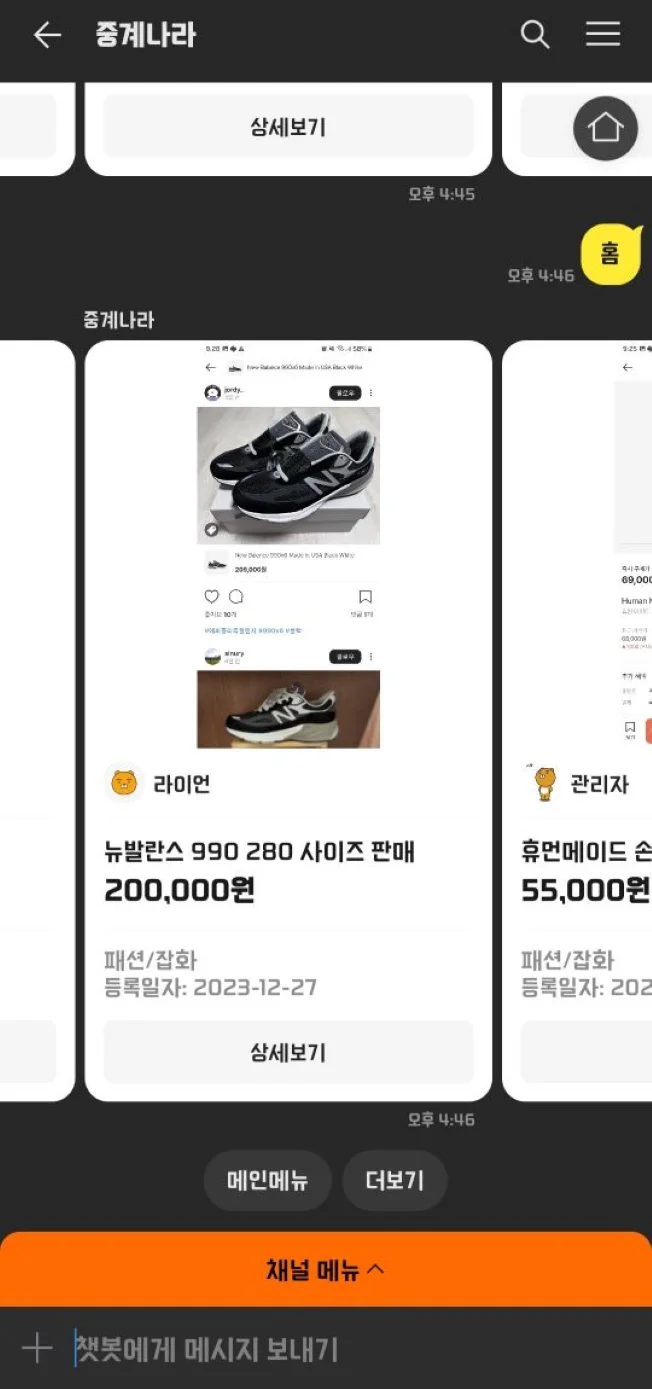Select the 메인메뉴 quick reply
This screenshot has width=652, height=1389.
[267, 1181]
